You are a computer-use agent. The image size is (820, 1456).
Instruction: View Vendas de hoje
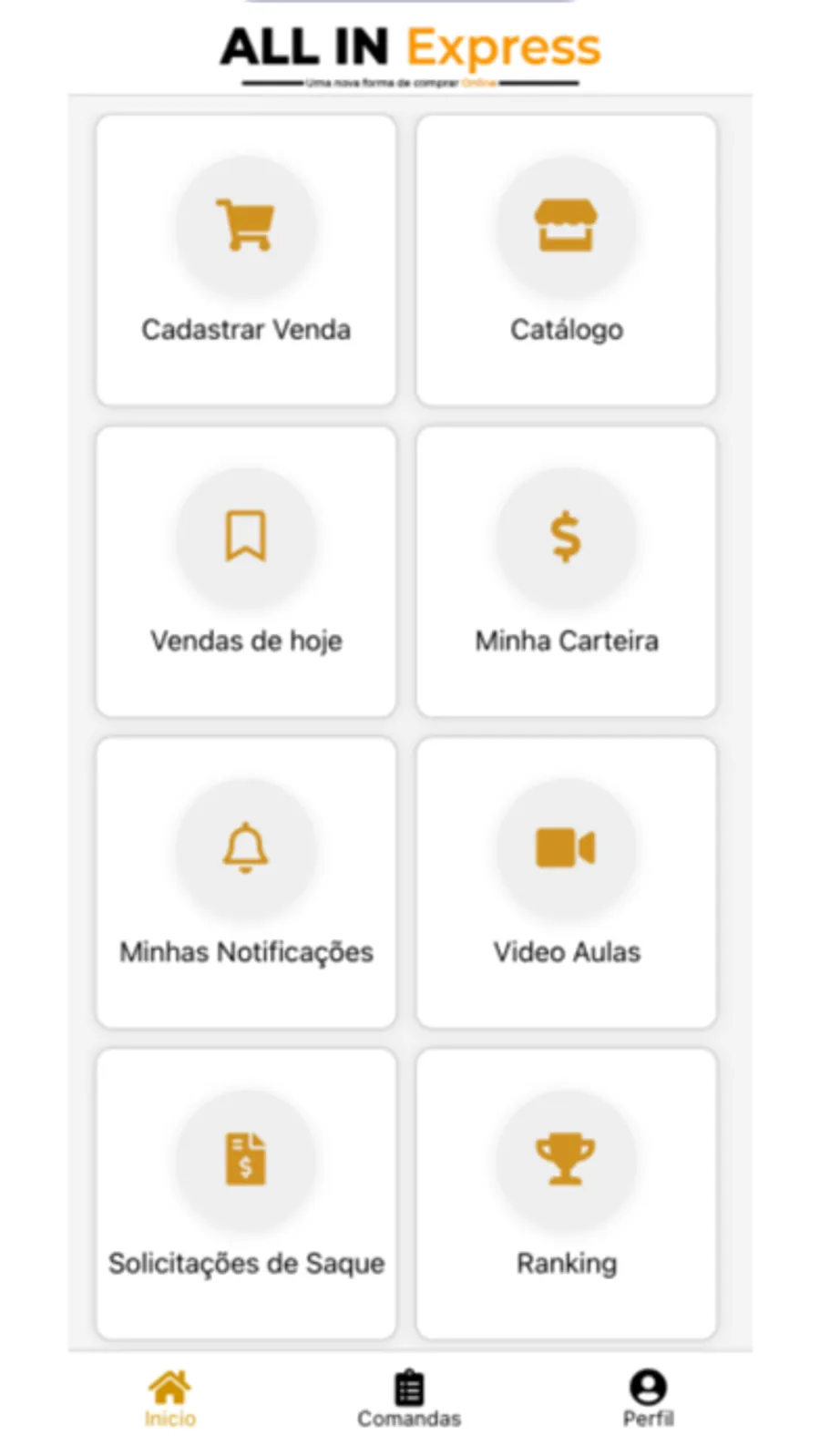click(246, 571)
